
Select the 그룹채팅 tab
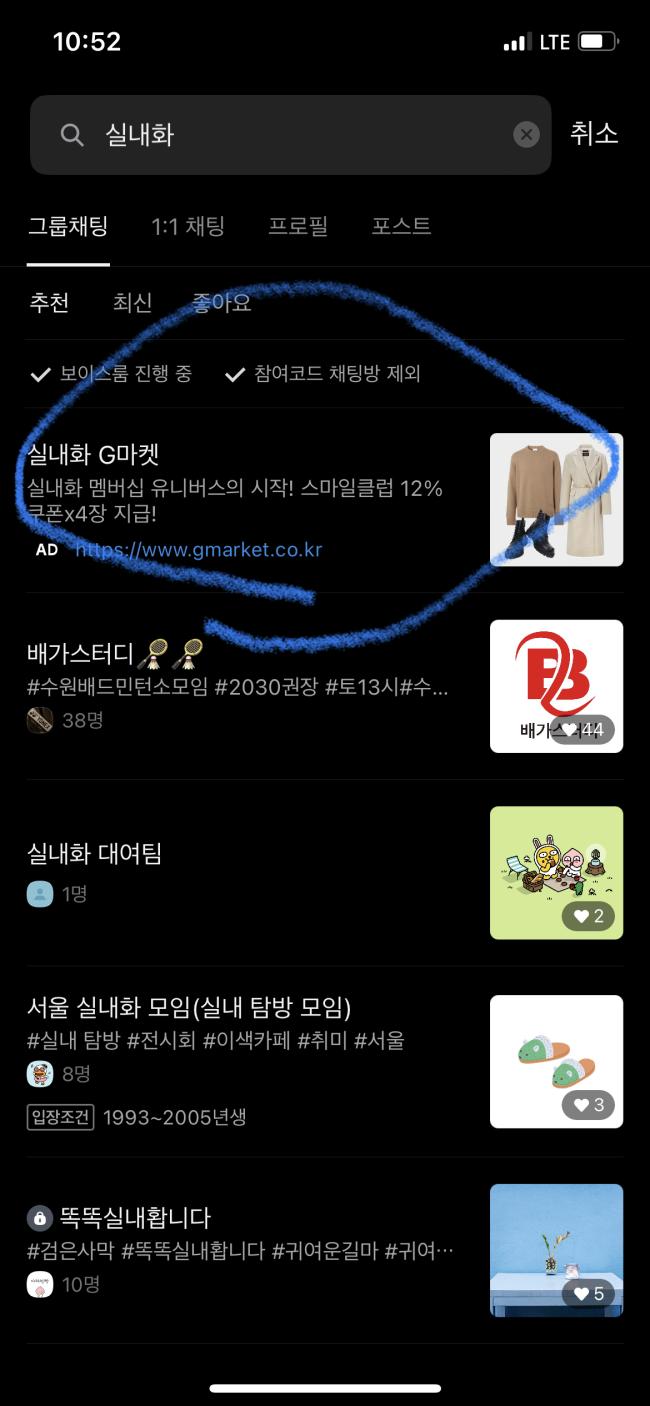point(68,226)
